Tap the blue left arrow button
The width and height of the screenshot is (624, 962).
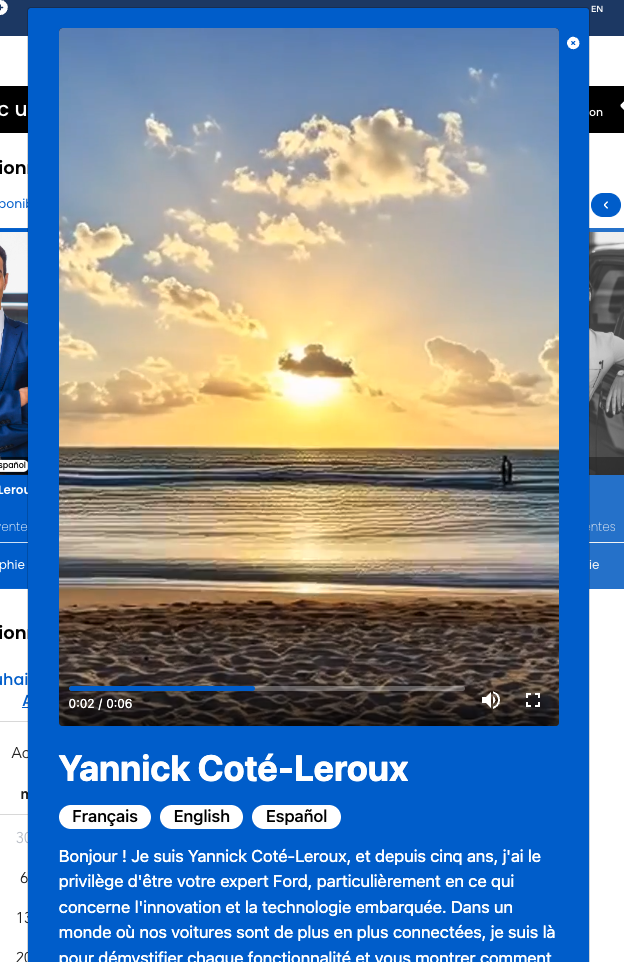605,205
